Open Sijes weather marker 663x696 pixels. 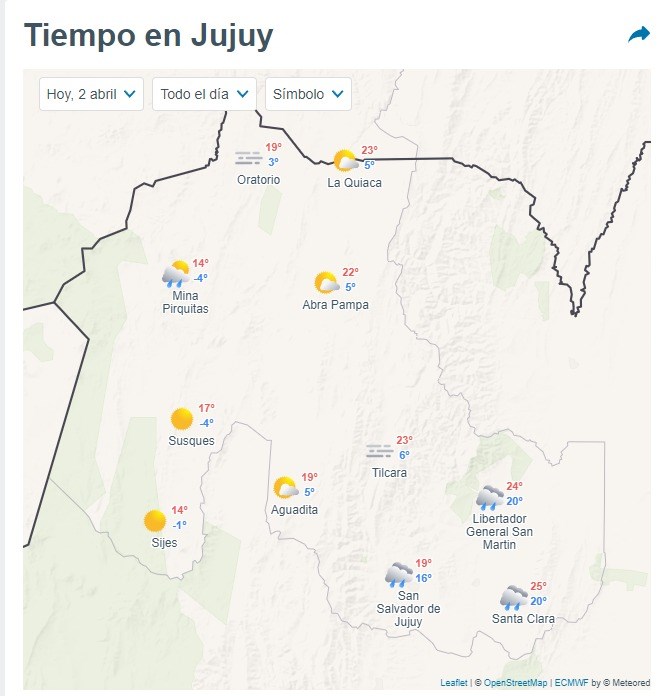click(155, 521)
